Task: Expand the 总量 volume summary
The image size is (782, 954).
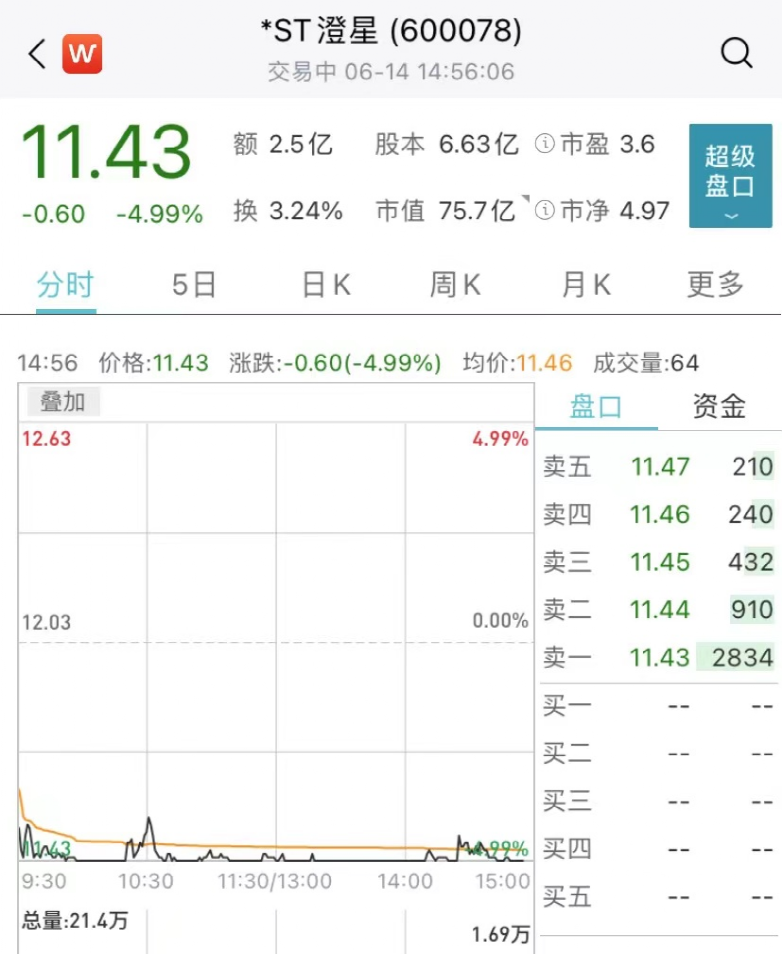Action: click(x=72, y=922)
